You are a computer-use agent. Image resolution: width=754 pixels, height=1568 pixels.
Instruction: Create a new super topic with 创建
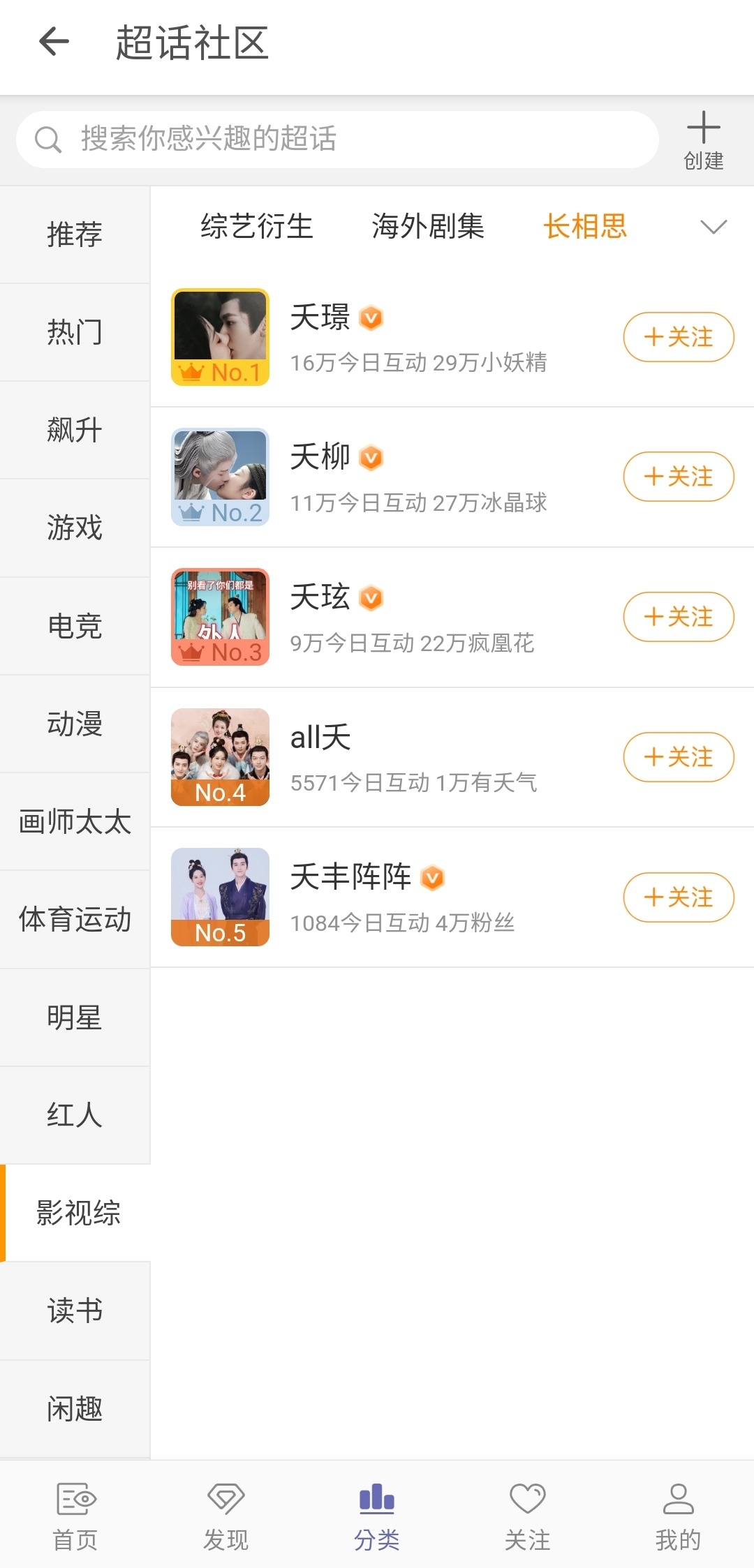[704, 140]
